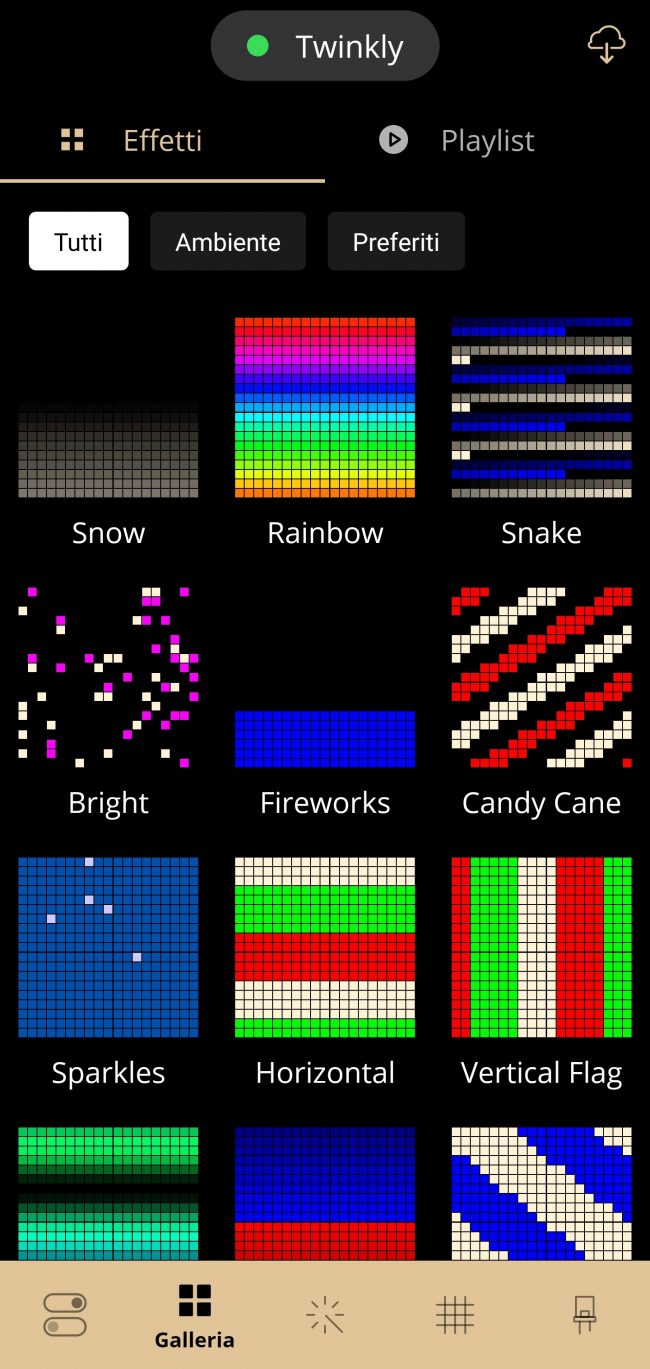This screenshot has width=650, height=1369.
Task: Select the Rainbow effect
Action: tap(325, 408)
